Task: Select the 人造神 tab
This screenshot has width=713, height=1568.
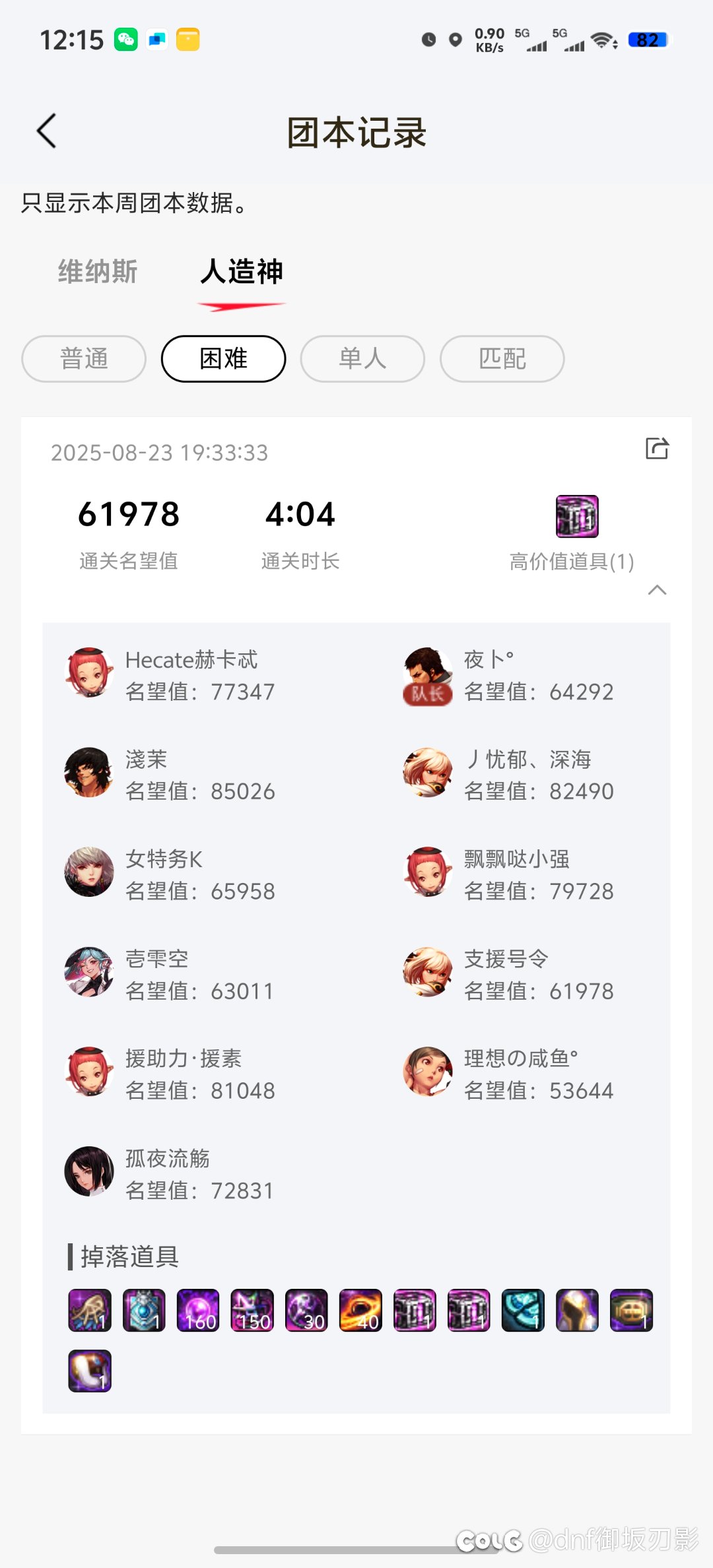Action: click(x=242, y=272)
